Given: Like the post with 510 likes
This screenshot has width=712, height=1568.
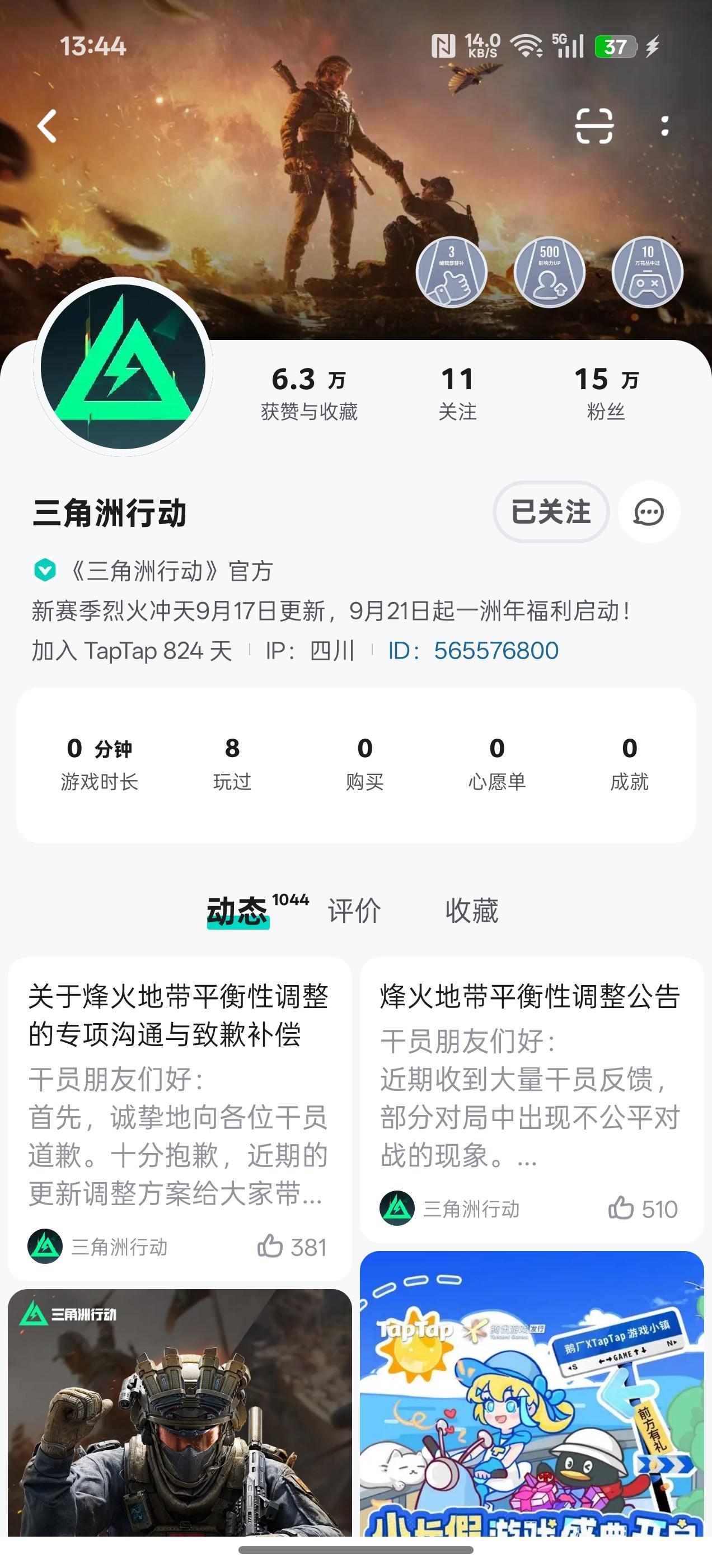Looking at the screenshot, I should click(621, 1208).
